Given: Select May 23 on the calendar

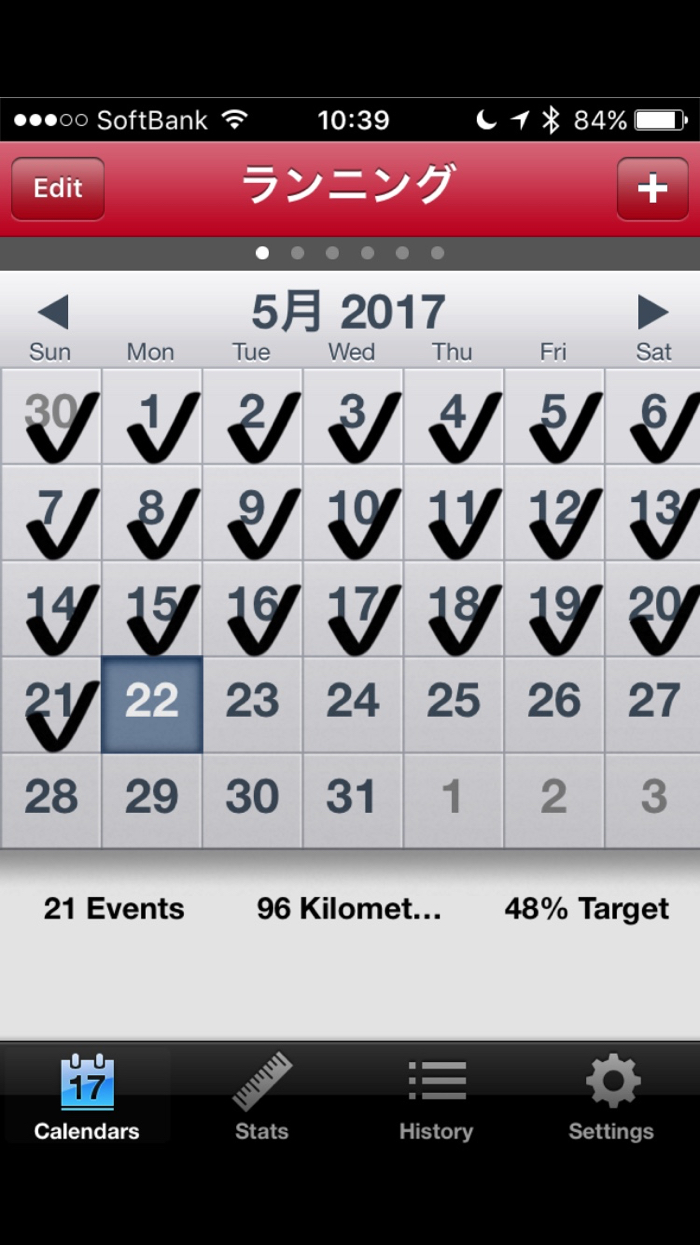Looking at the screenshot, I should coord(252,704).
